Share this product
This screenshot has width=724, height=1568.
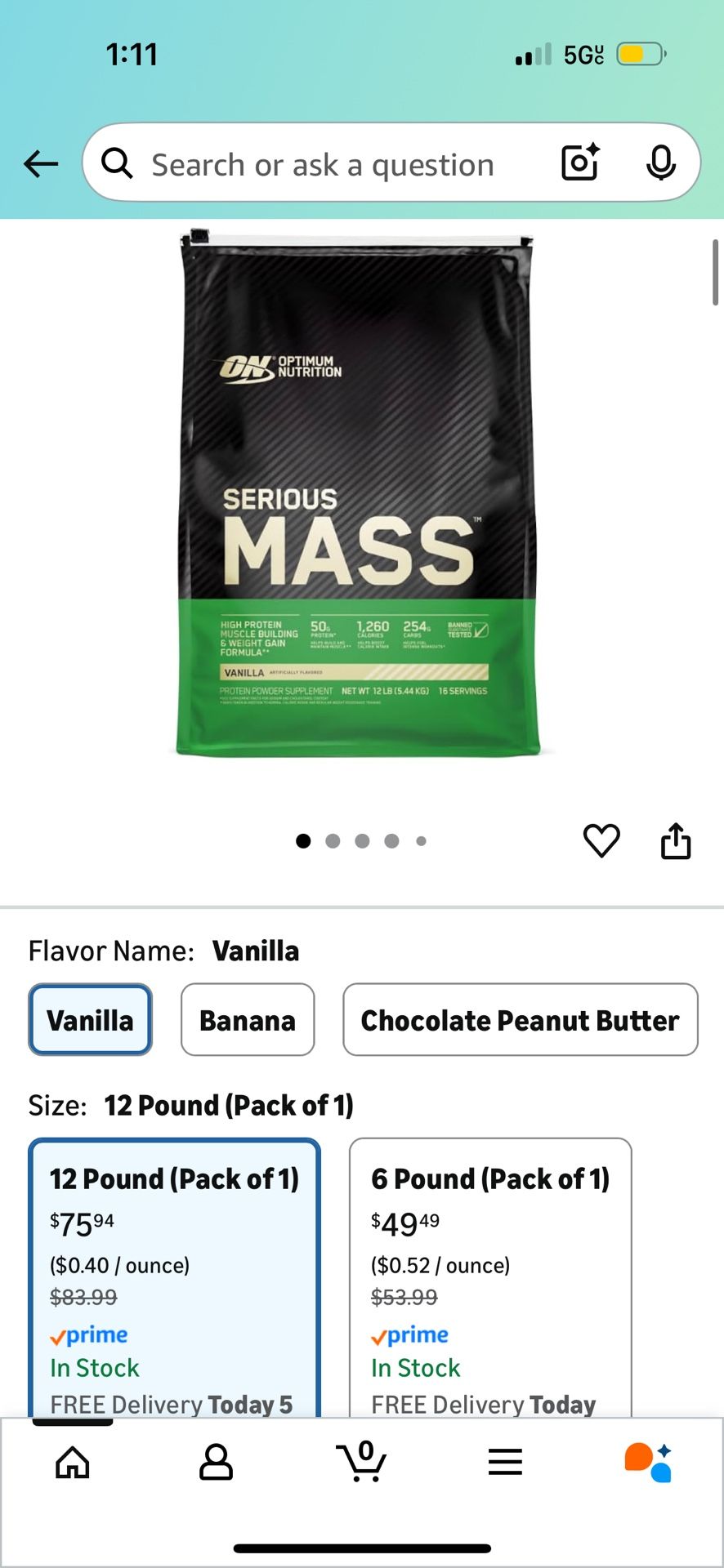pos(675,840)
